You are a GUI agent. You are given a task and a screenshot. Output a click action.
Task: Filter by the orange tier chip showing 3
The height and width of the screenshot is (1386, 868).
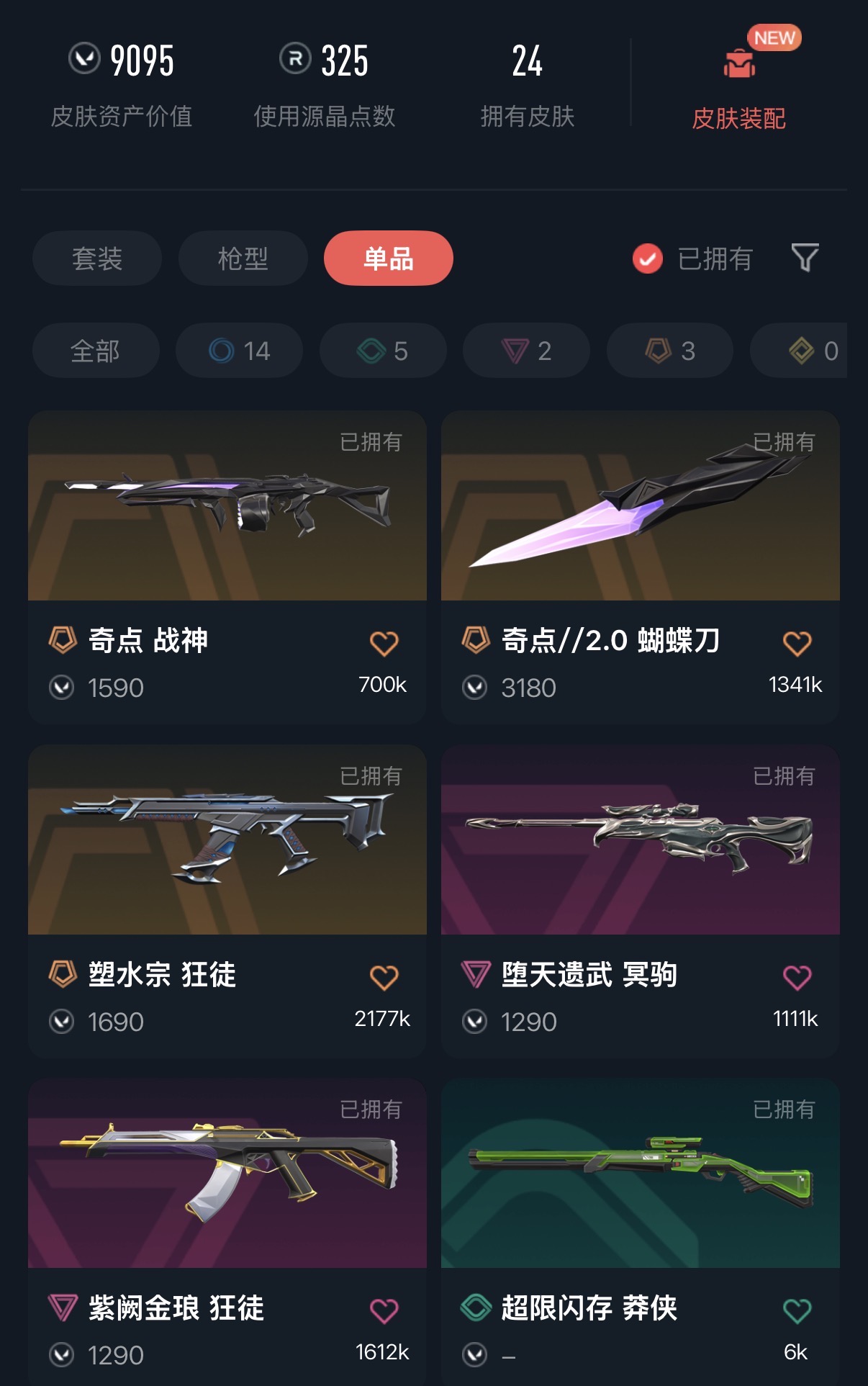point(670,351)
